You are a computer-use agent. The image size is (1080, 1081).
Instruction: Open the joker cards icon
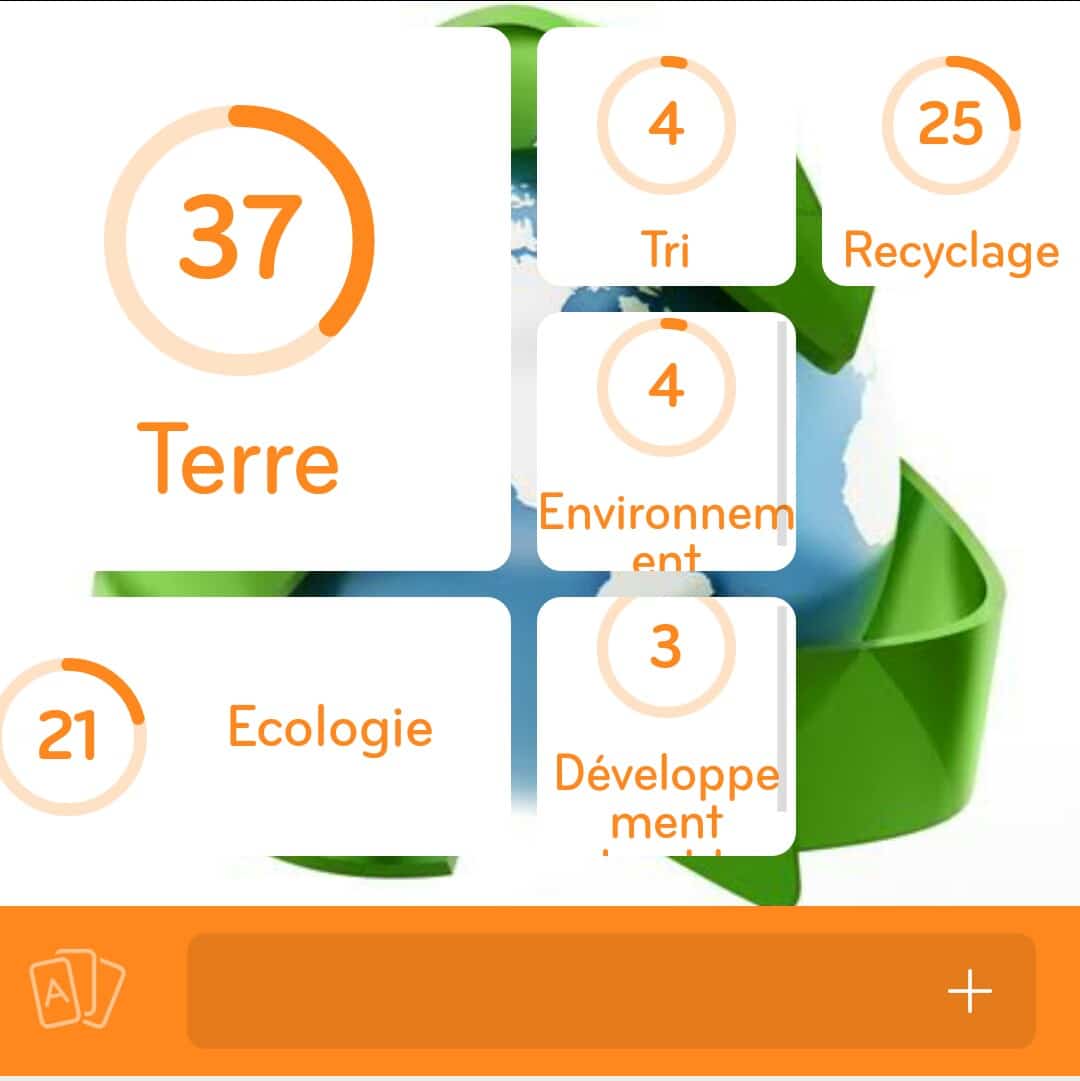coord(77,990)
